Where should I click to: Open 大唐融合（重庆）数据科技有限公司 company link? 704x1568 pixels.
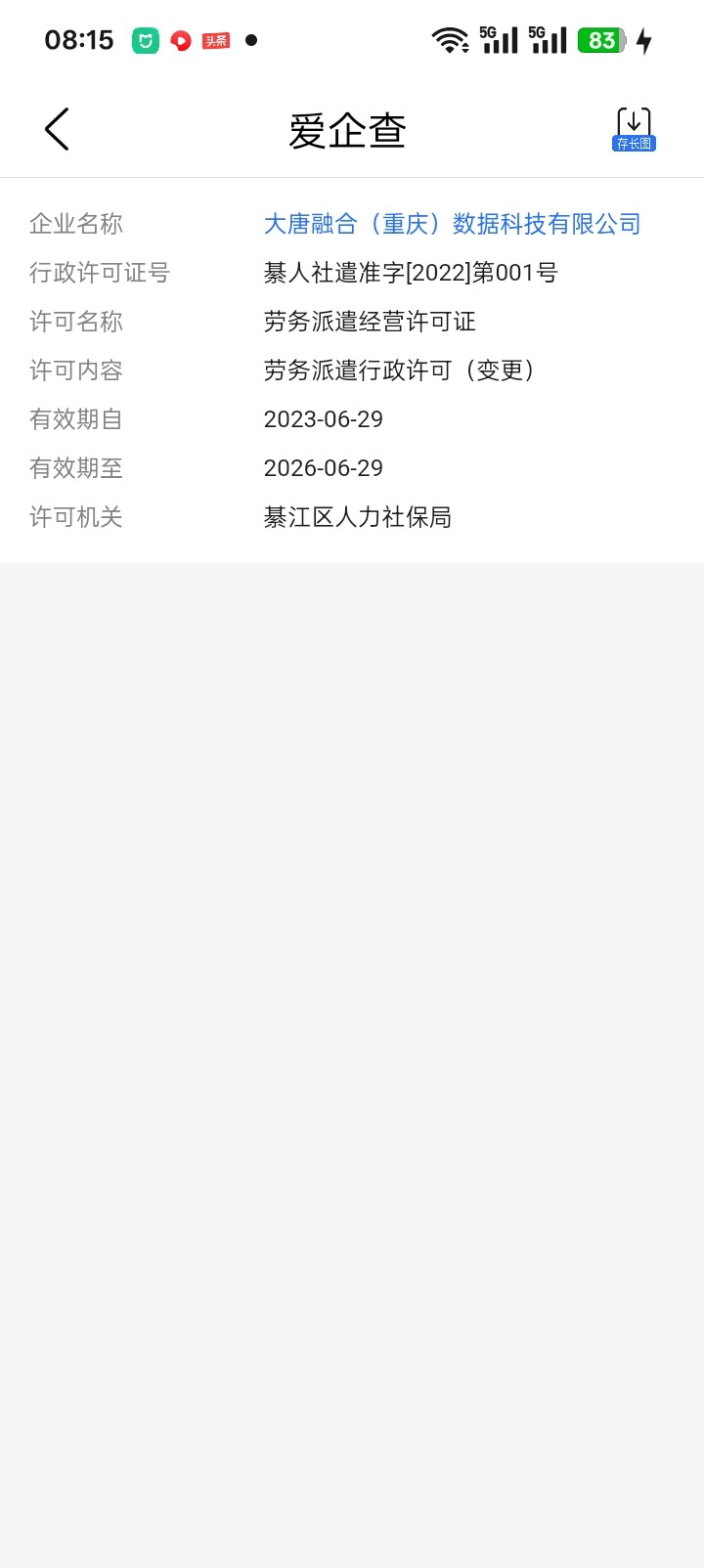pos(452,224)
